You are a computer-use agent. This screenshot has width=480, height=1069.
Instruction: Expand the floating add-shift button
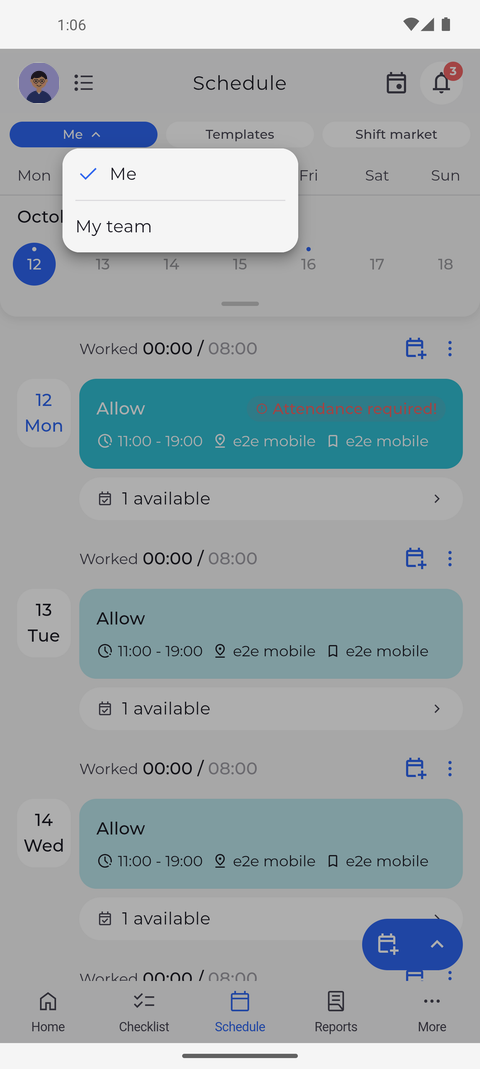(438, 944)
